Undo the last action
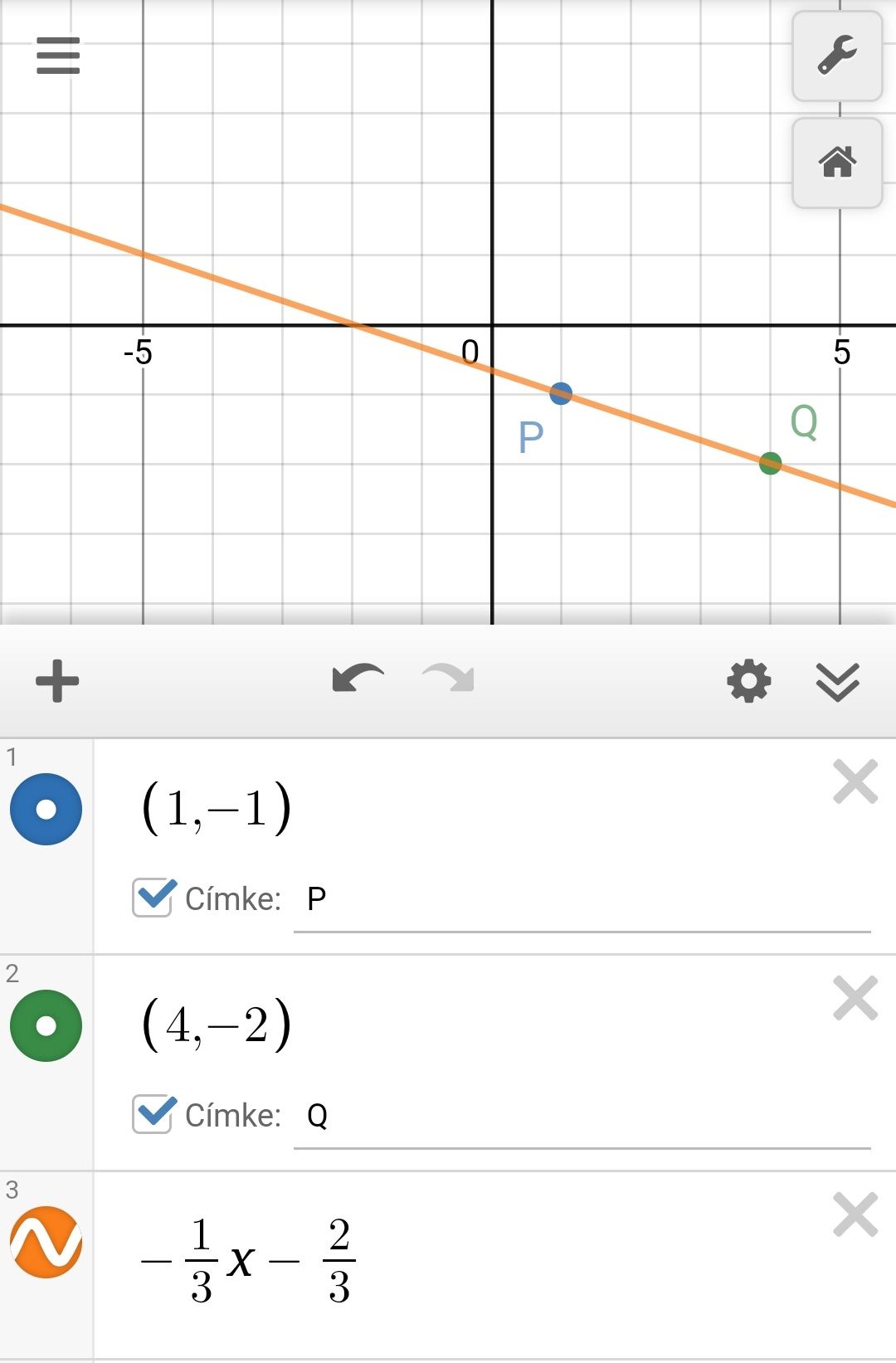The image size is (896, 1363). tap(358, 679)
